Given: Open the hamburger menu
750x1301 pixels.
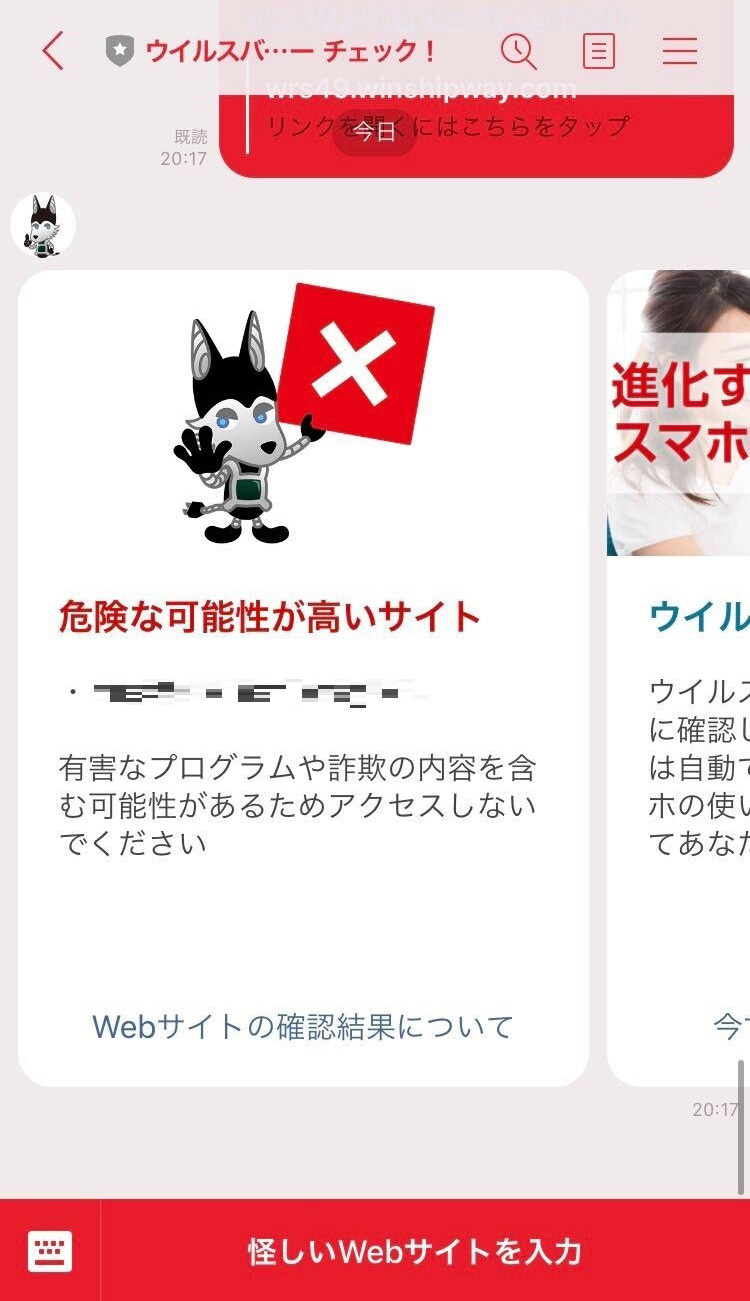Looking at the screenshot, I should [680, 50].
